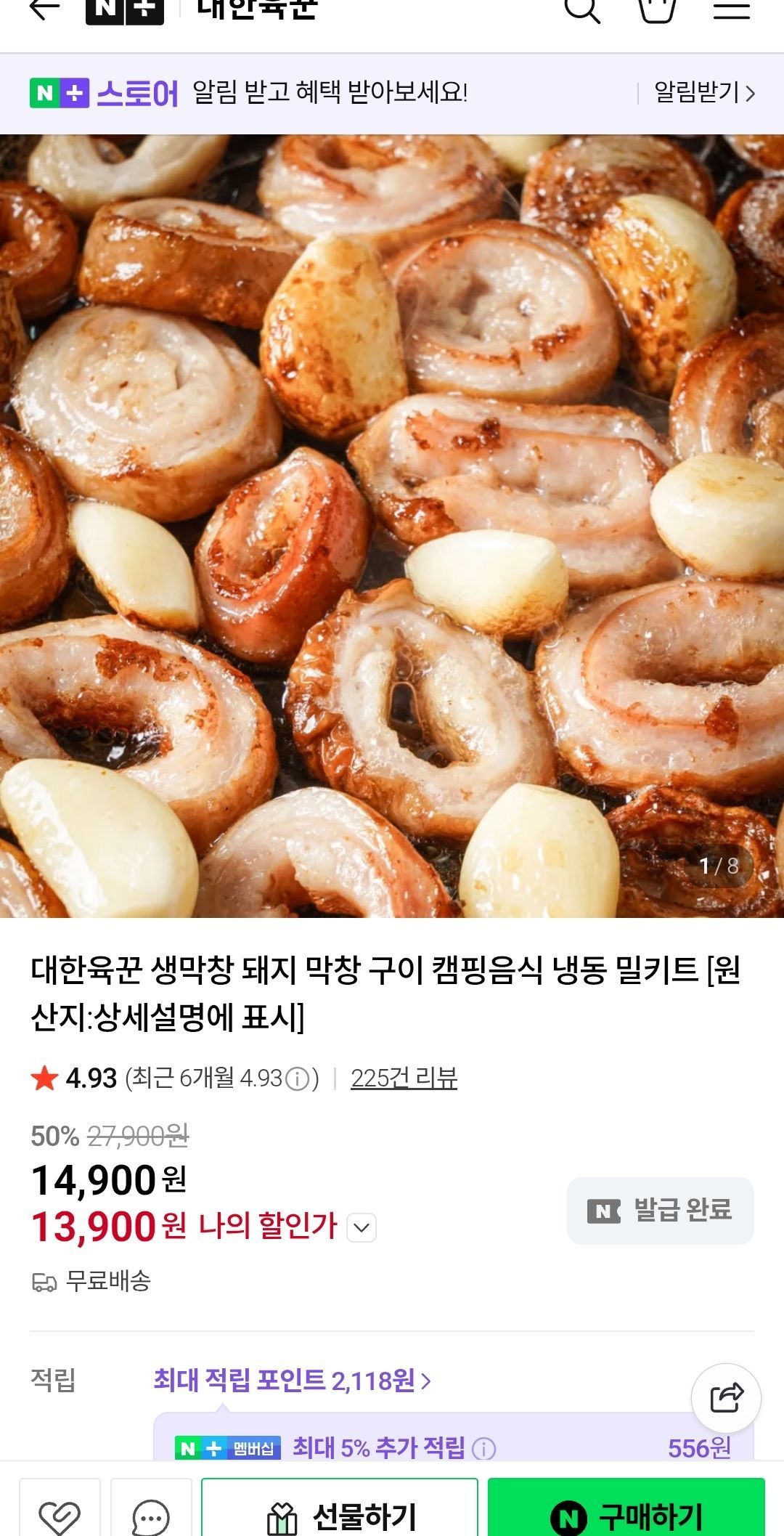Open 최대 적립 포인트 2,118원 details
The height and width of the screenshot is (1536, 784).
292,1380
